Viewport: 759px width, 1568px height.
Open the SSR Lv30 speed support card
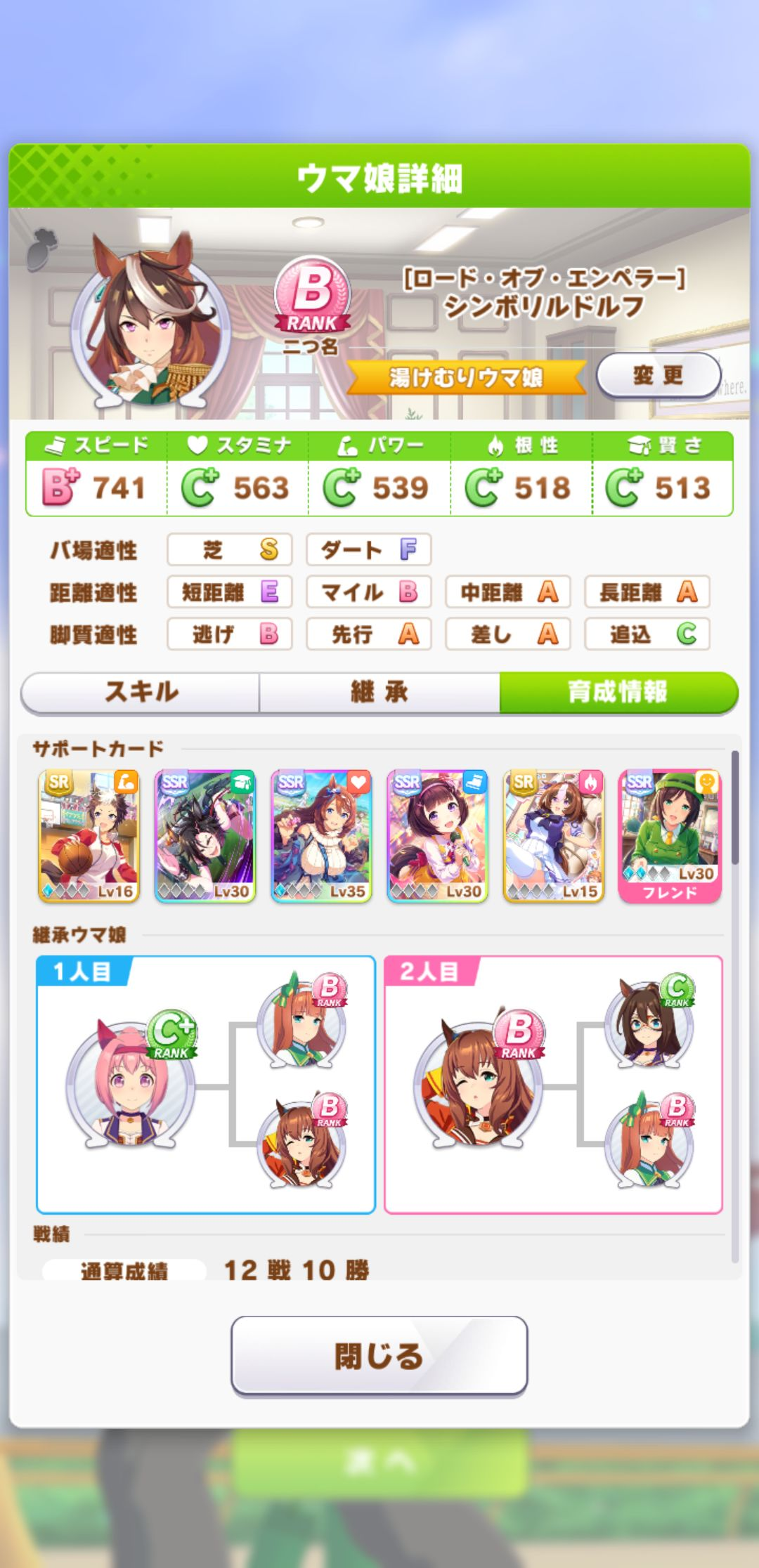click(x=437, y=835)
